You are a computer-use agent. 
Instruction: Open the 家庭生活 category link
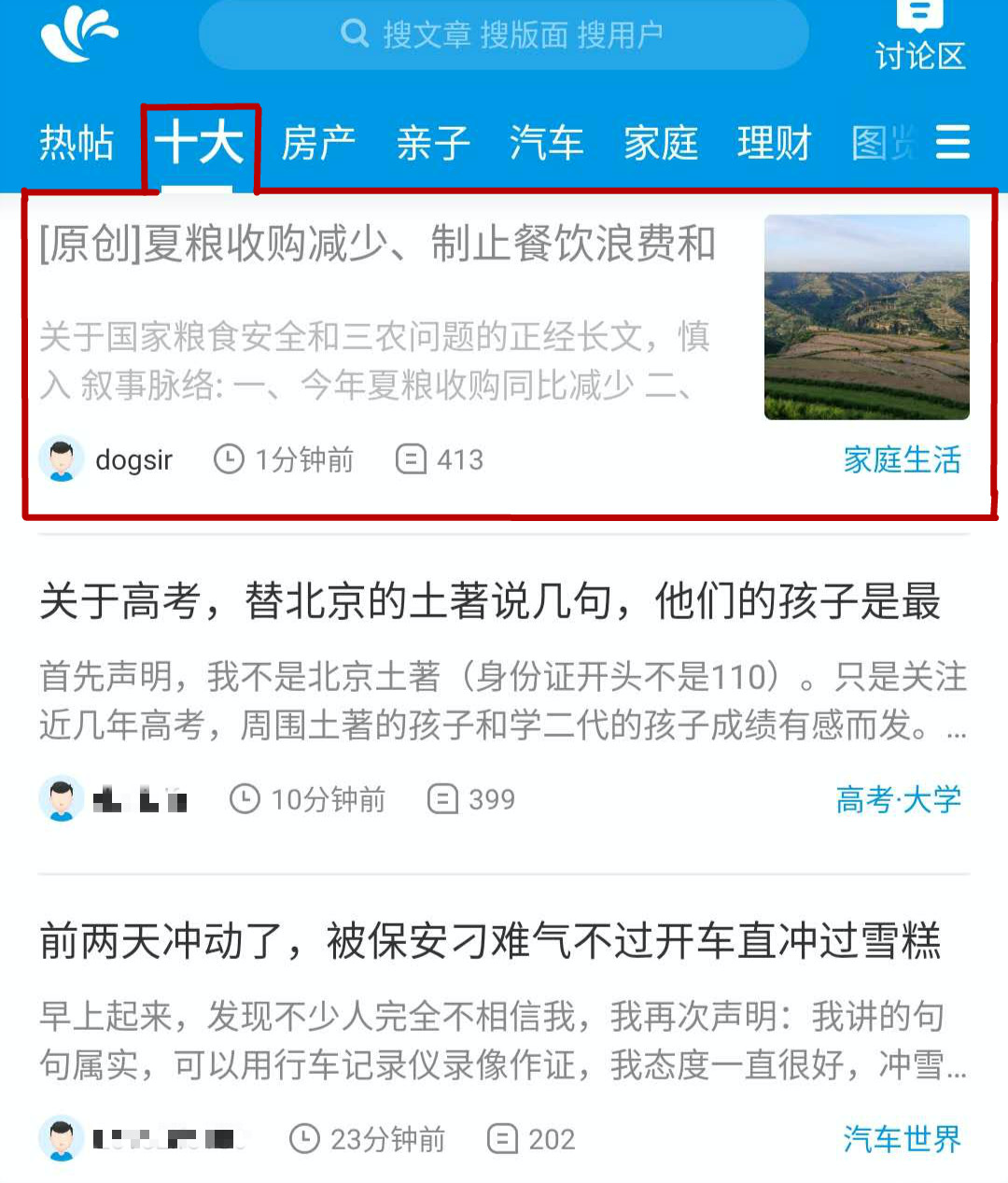901,461
